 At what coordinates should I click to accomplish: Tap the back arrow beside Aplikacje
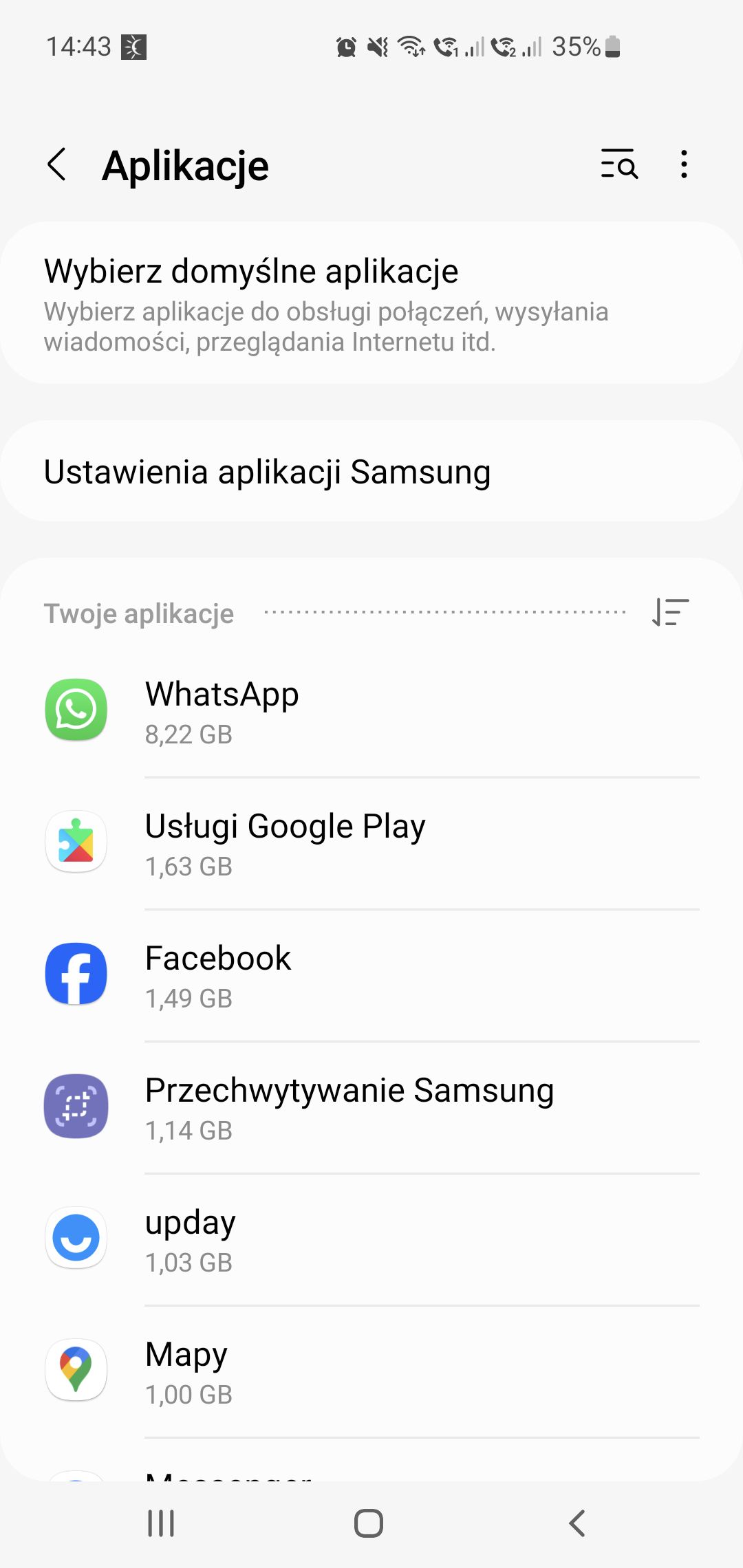tap(58, 165)
